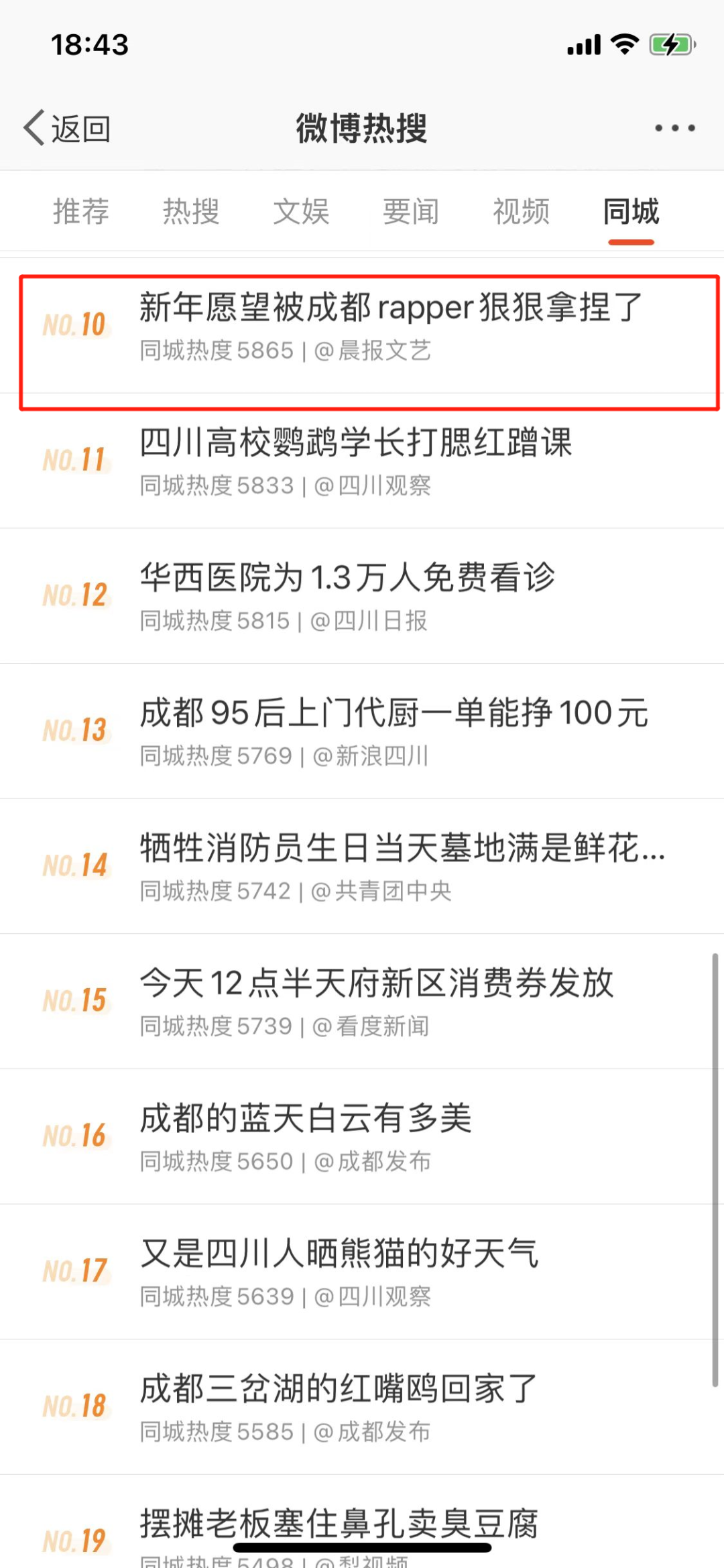Switch to the 推荐 tab
The height and width of the screenshot is (1568, 724).
[x=81, y=212]
